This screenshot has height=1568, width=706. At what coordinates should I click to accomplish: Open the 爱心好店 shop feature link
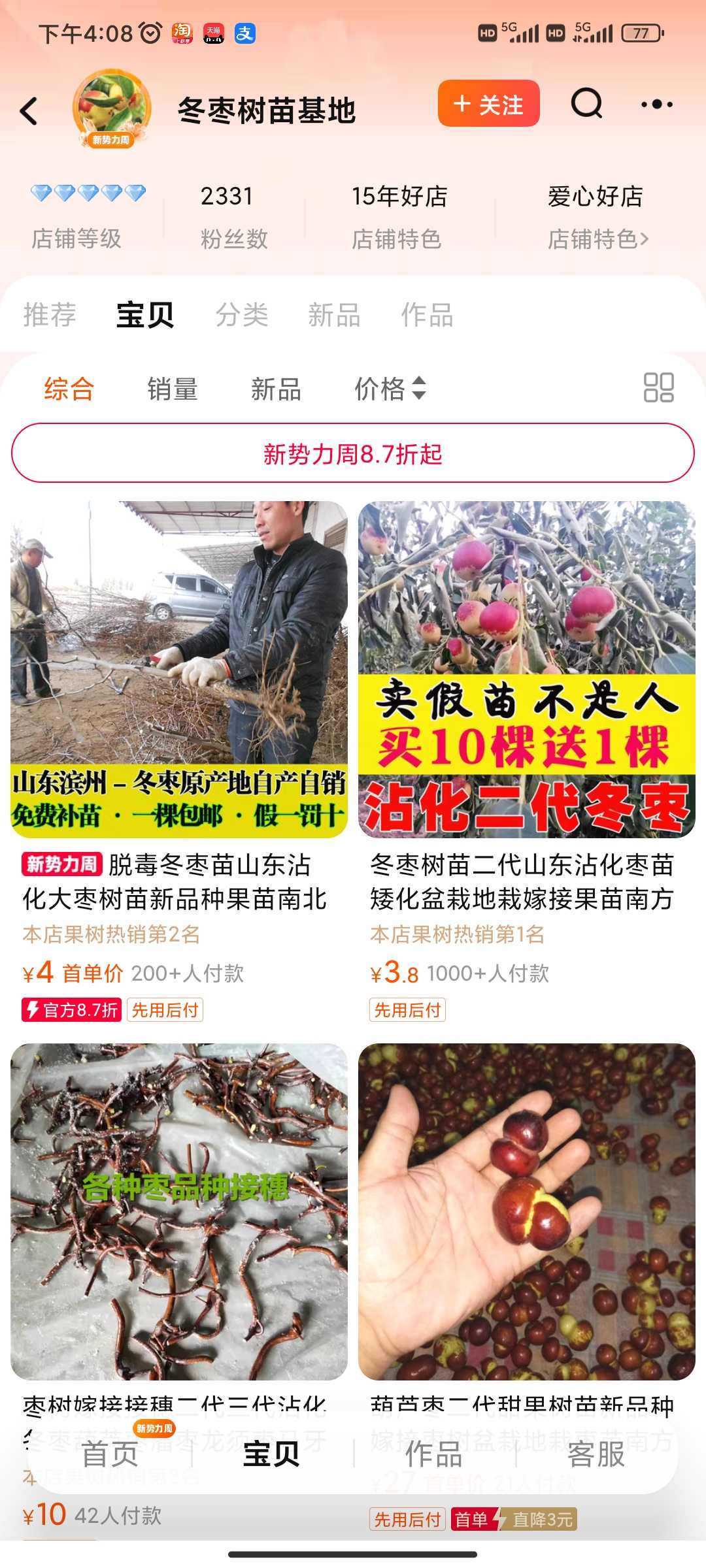pos(597,218)
